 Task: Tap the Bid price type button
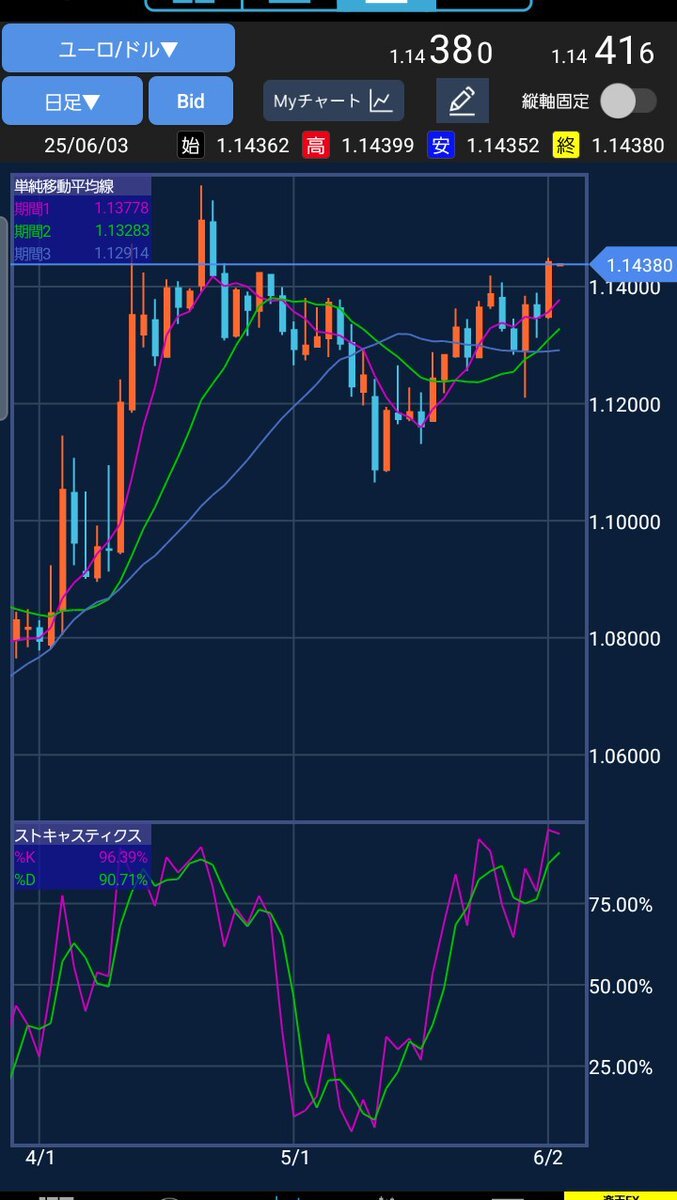pyautogui.click(x=190, y=101)
